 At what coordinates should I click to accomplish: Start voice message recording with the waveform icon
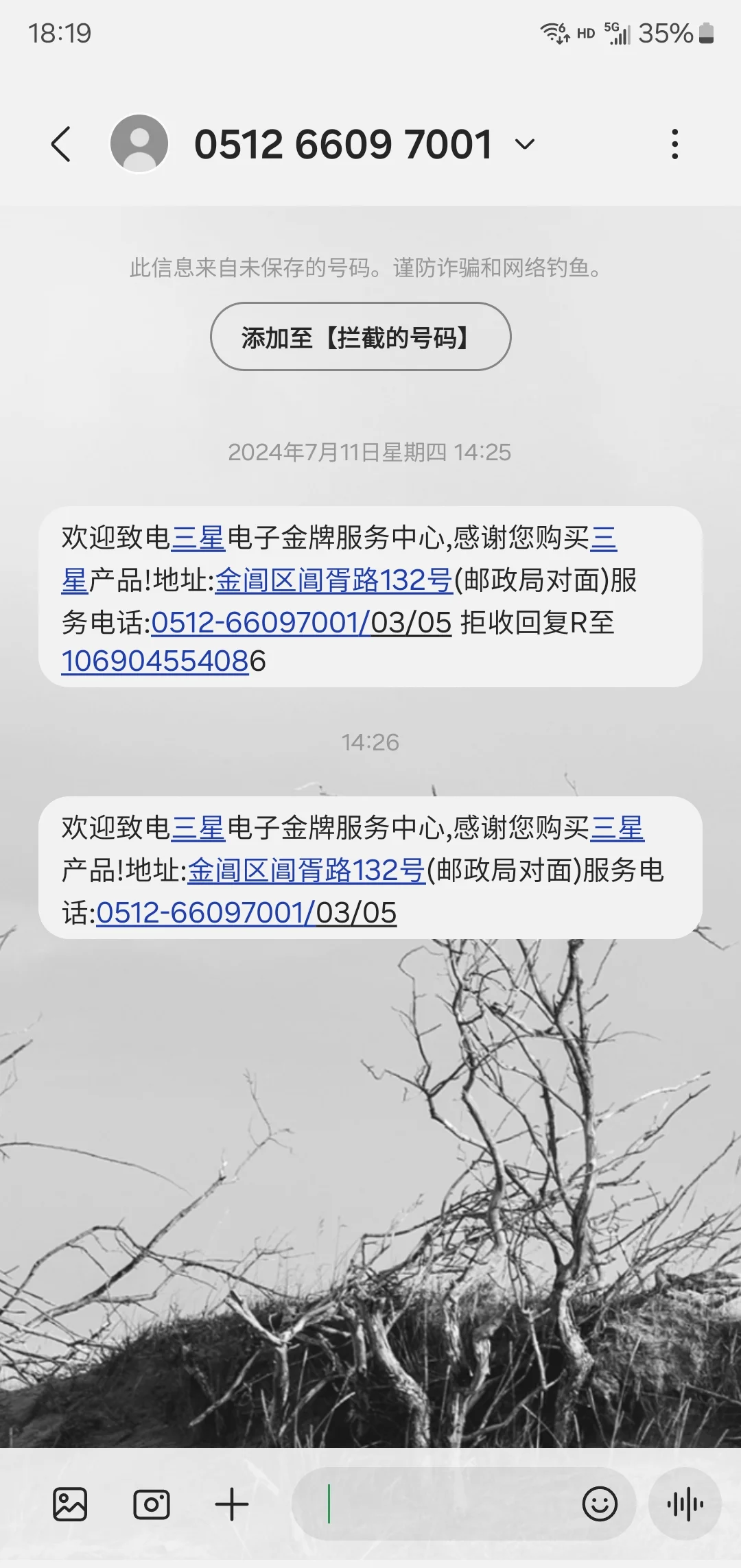tap(685, 1506)
